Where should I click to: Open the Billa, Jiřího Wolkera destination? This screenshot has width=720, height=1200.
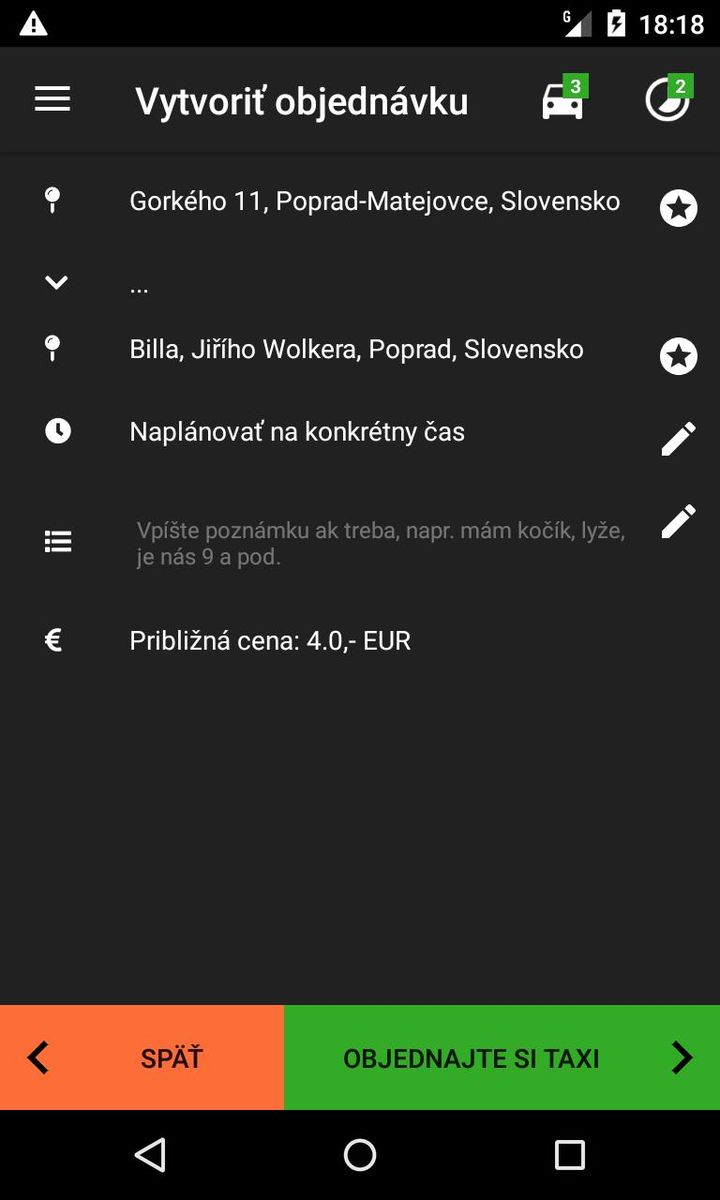tap(357, 349)
